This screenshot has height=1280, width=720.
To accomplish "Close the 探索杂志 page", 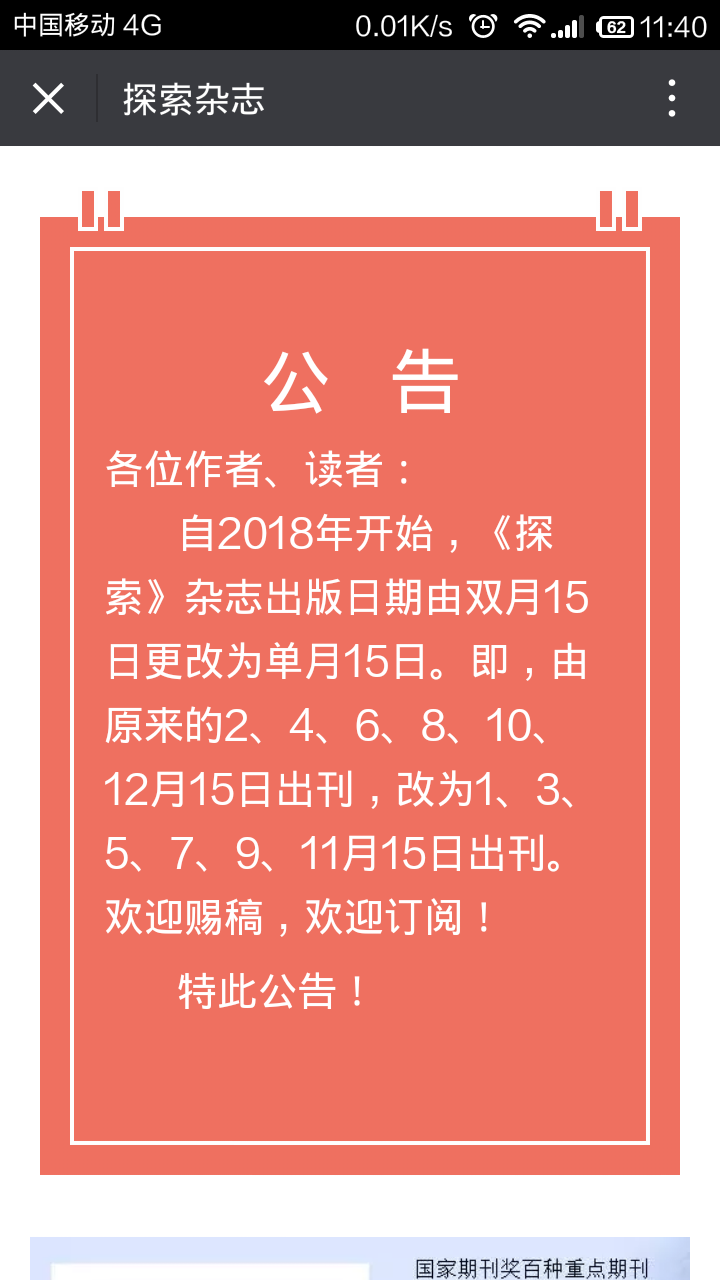I will [x=48, y=98].
